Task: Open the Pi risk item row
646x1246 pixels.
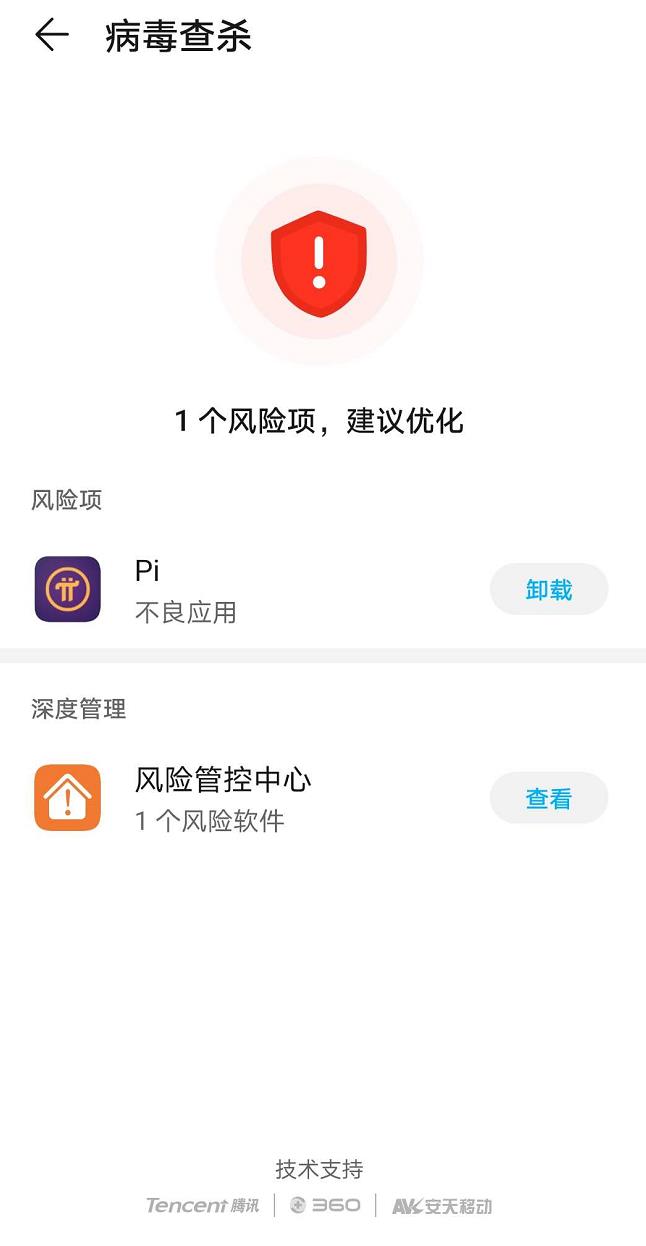Action: [323, 589]
